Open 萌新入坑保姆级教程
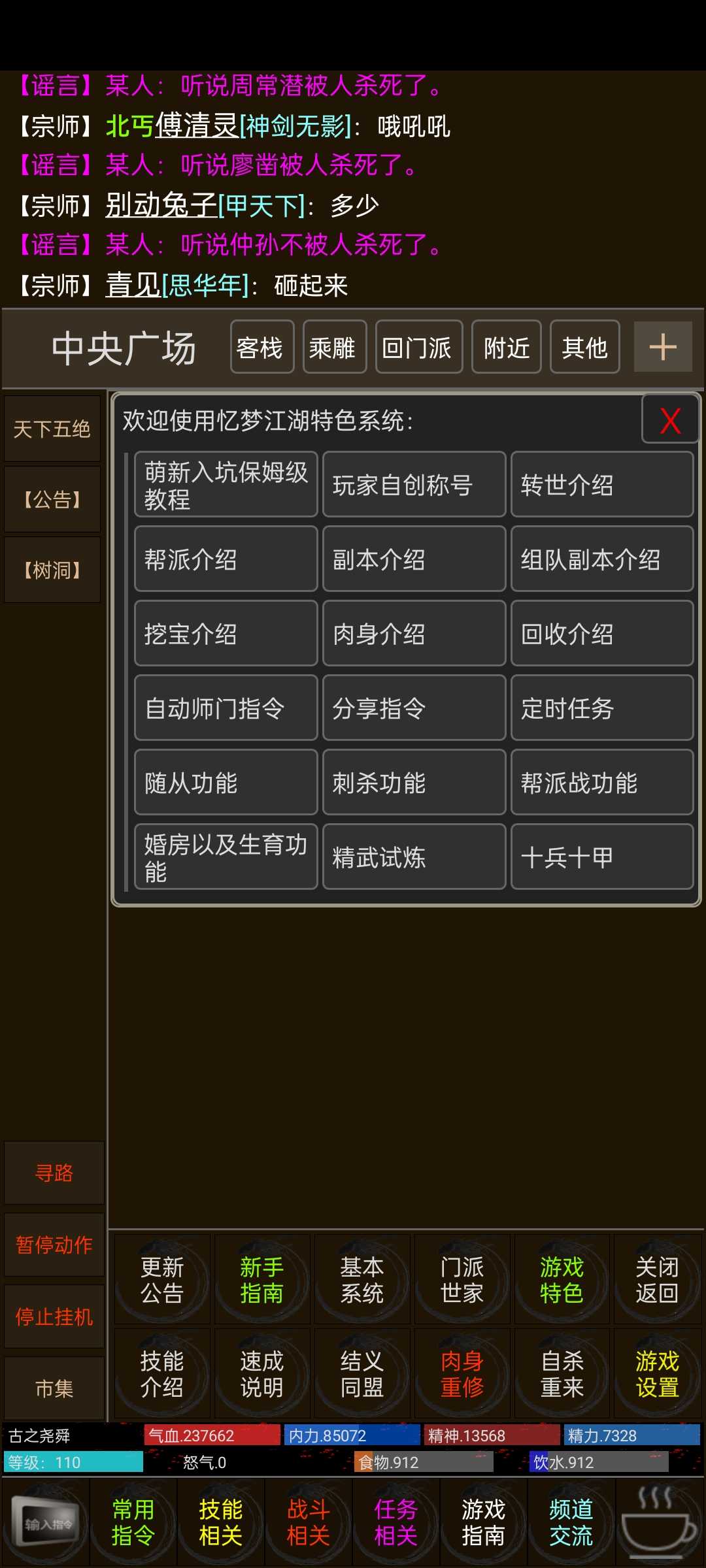 pos(226,485)
